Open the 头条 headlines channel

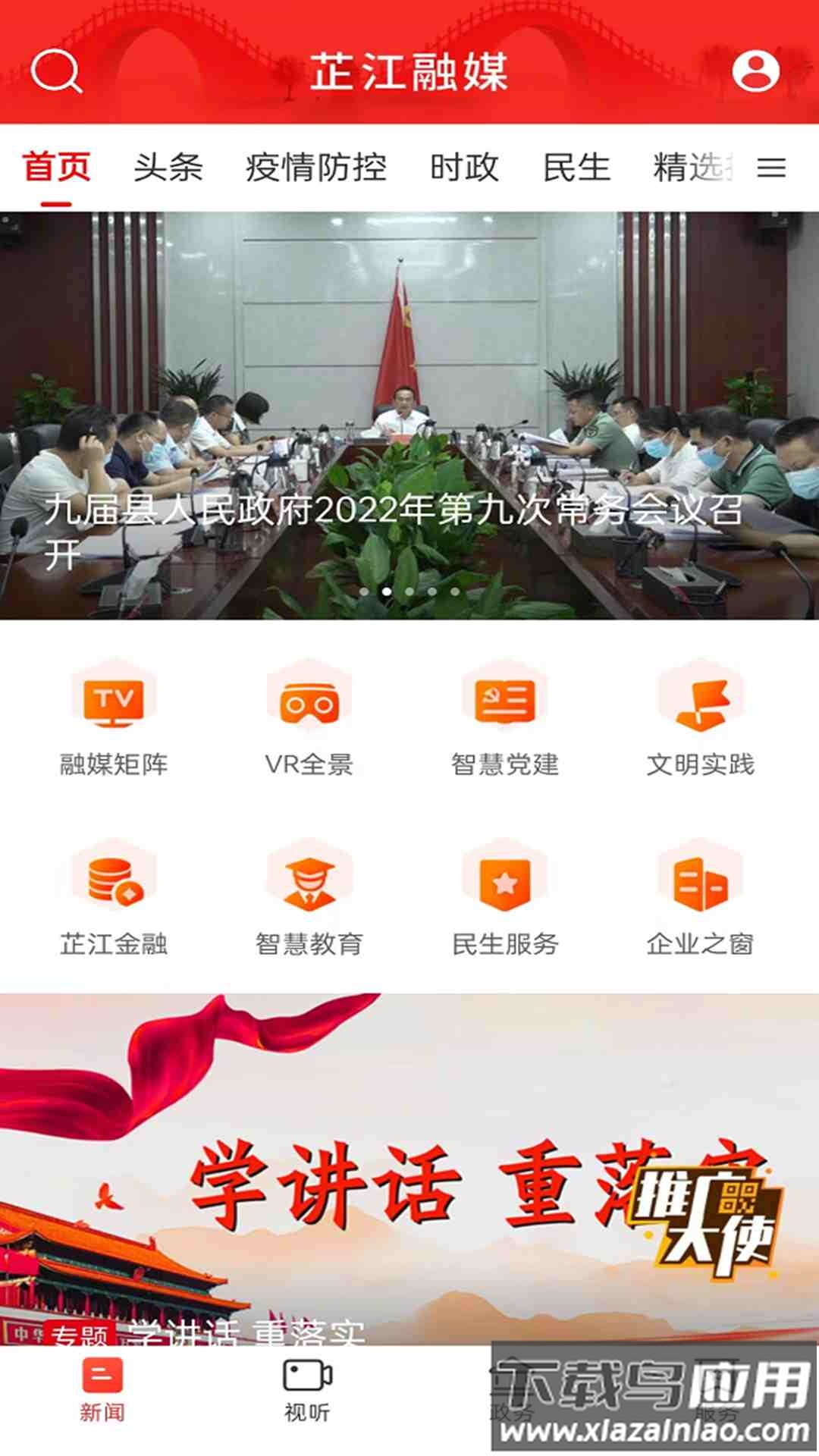click(x=167, y=168)
